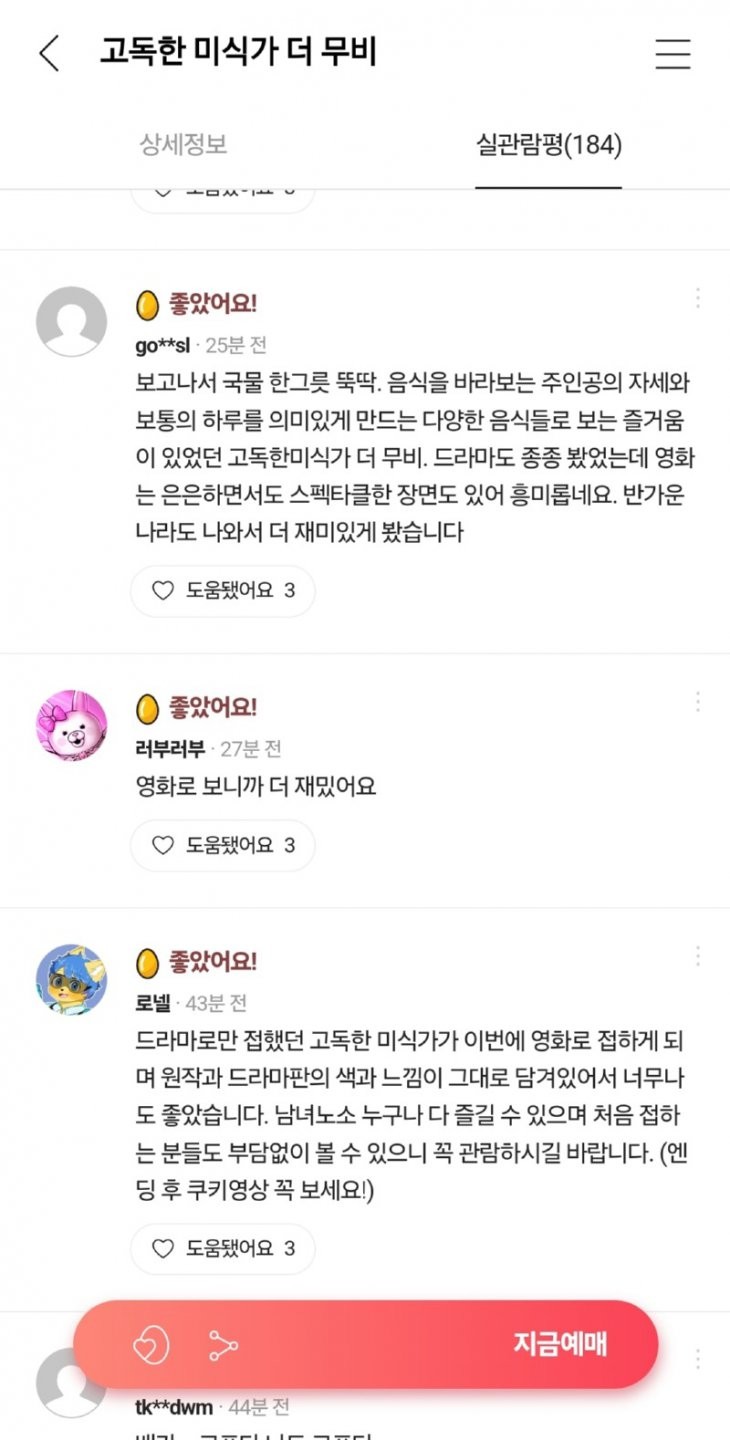Open more options on 러부러부's review
The width and height of the screenshot is (730, 1440).
click(x=697, y=702)
